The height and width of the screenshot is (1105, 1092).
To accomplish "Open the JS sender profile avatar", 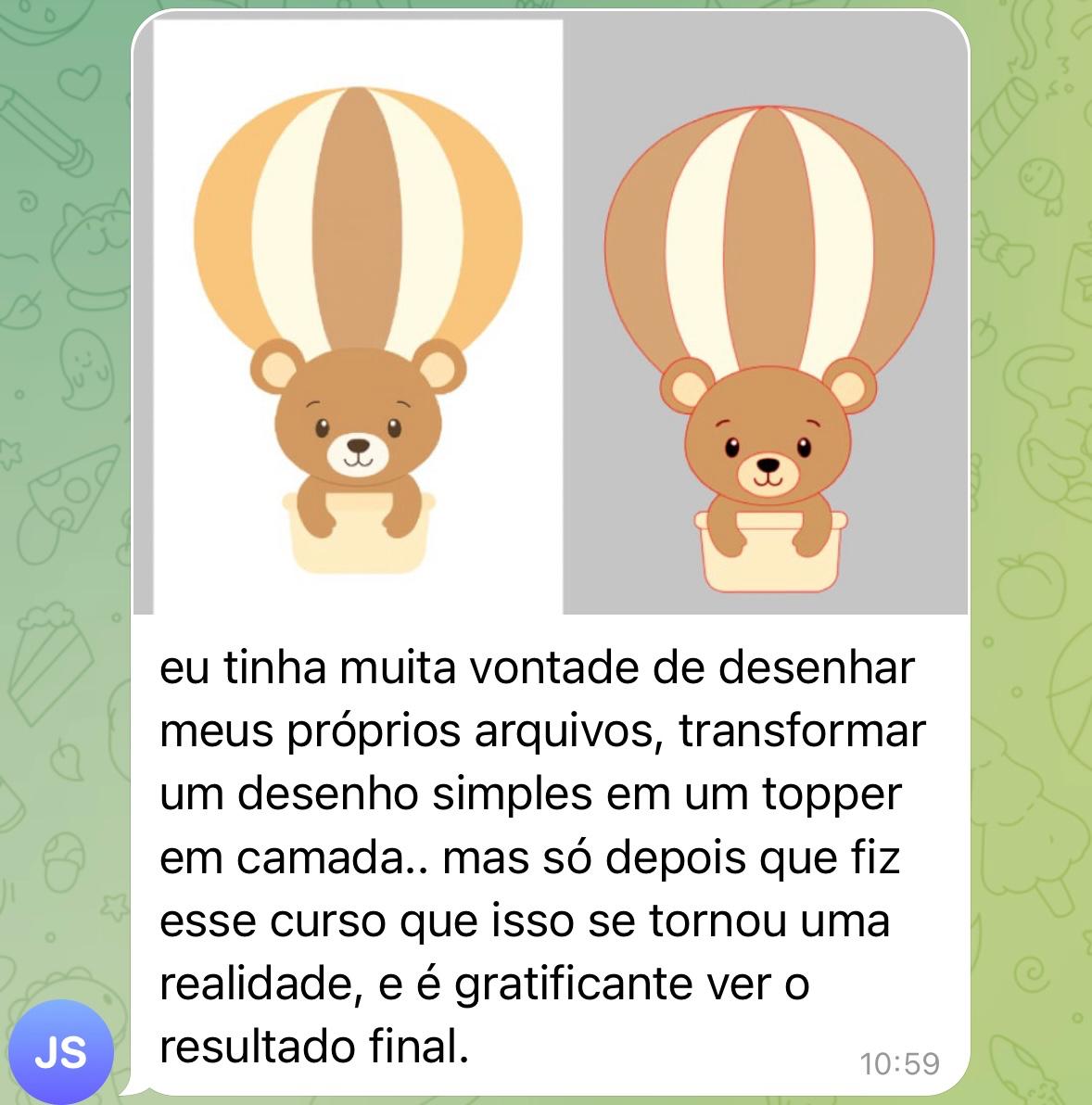I will pos(61,1052).
